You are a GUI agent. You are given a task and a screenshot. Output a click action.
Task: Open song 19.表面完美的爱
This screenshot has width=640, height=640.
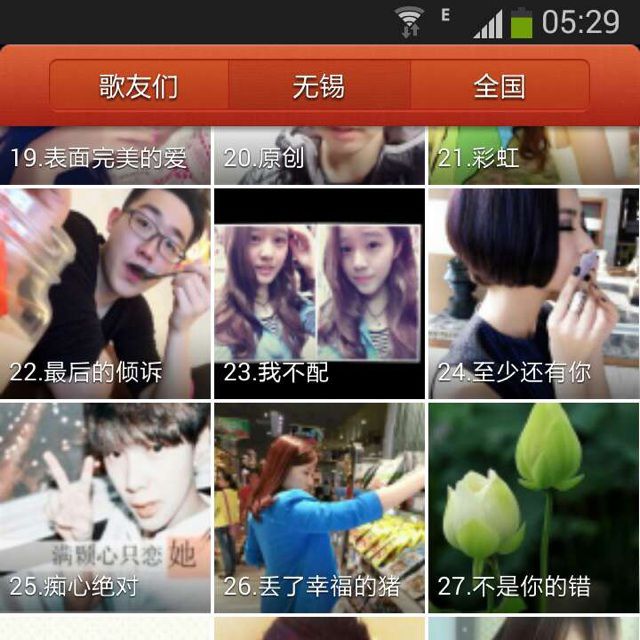click(x=105, y=156)
